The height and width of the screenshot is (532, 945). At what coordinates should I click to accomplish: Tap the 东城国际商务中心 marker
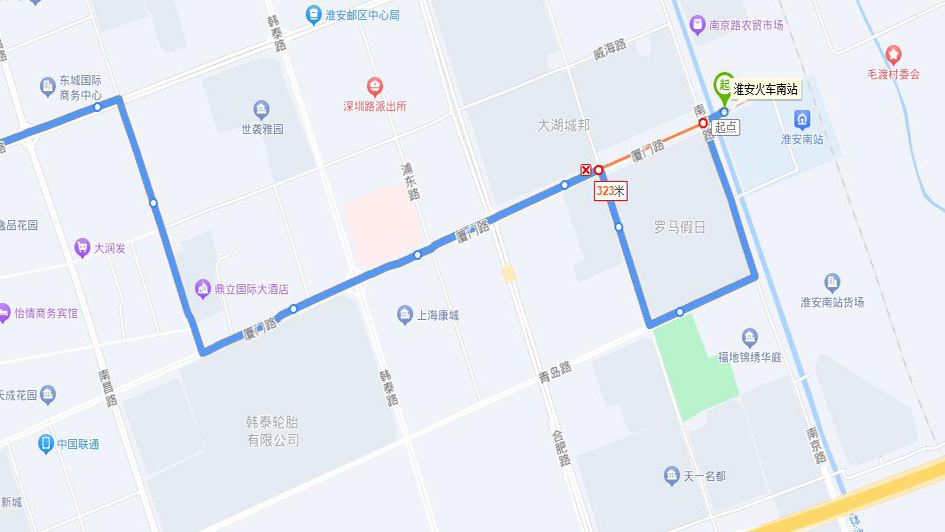[x=47, y=87]
